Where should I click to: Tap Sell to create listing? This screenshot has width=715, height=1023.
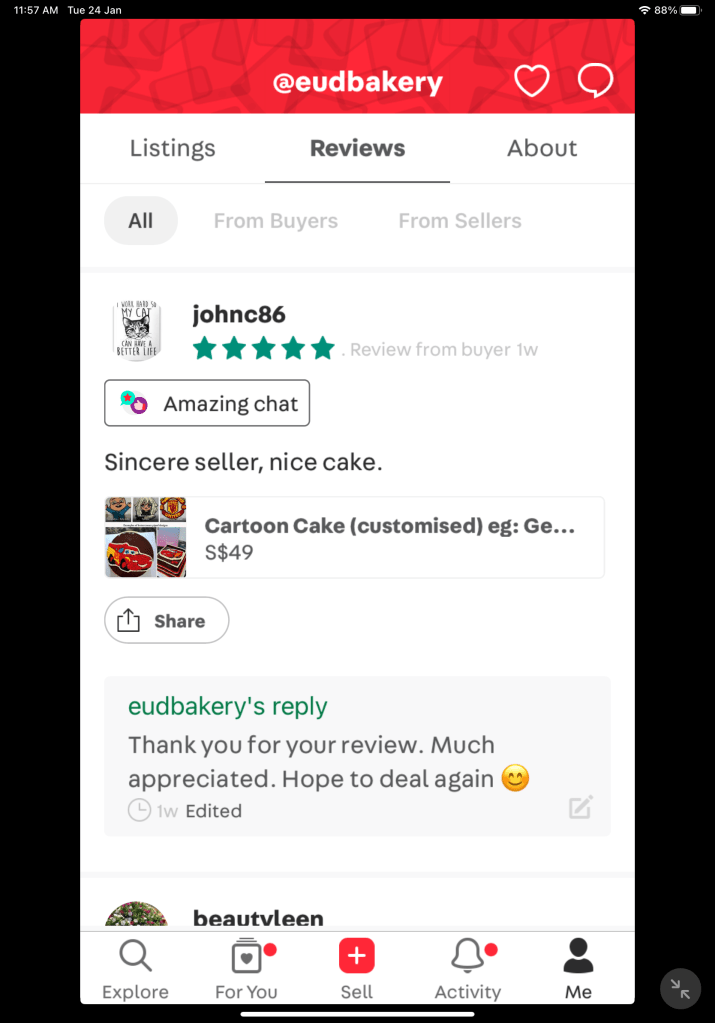click(x=356, y=969)
